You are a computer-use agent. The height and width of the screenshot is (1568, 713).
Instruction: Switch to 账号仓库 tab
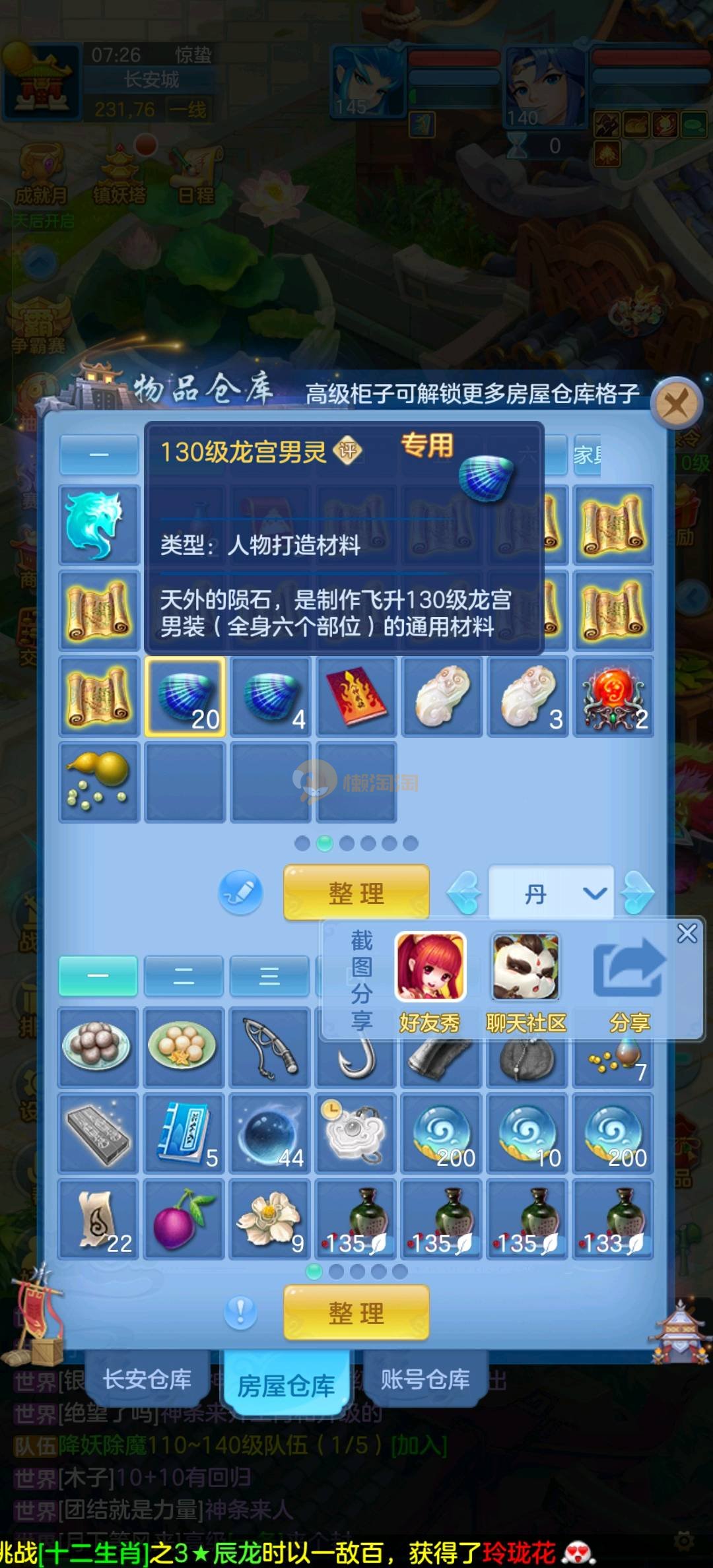[x=424, y=1379]
